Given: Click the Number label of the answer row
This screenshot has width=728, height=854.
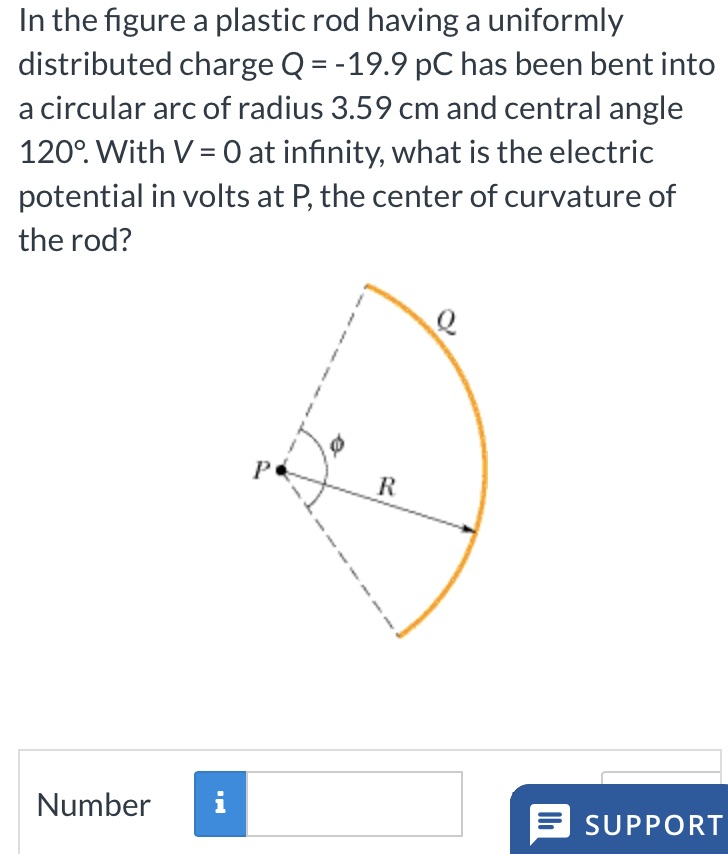Looking at the screenshot, I should 92,804.
